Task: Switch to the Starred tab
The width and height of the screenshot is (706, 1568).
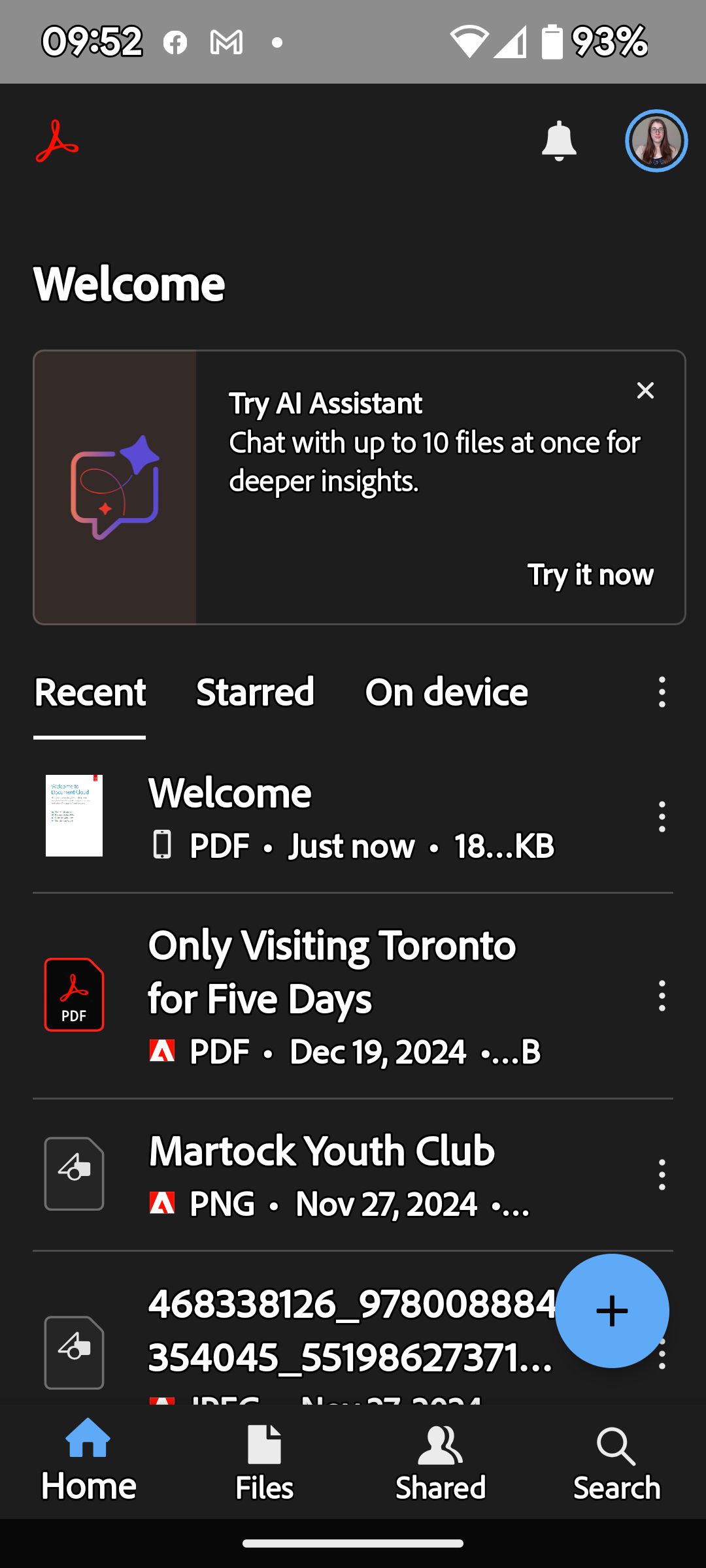Action: (255, 693)
